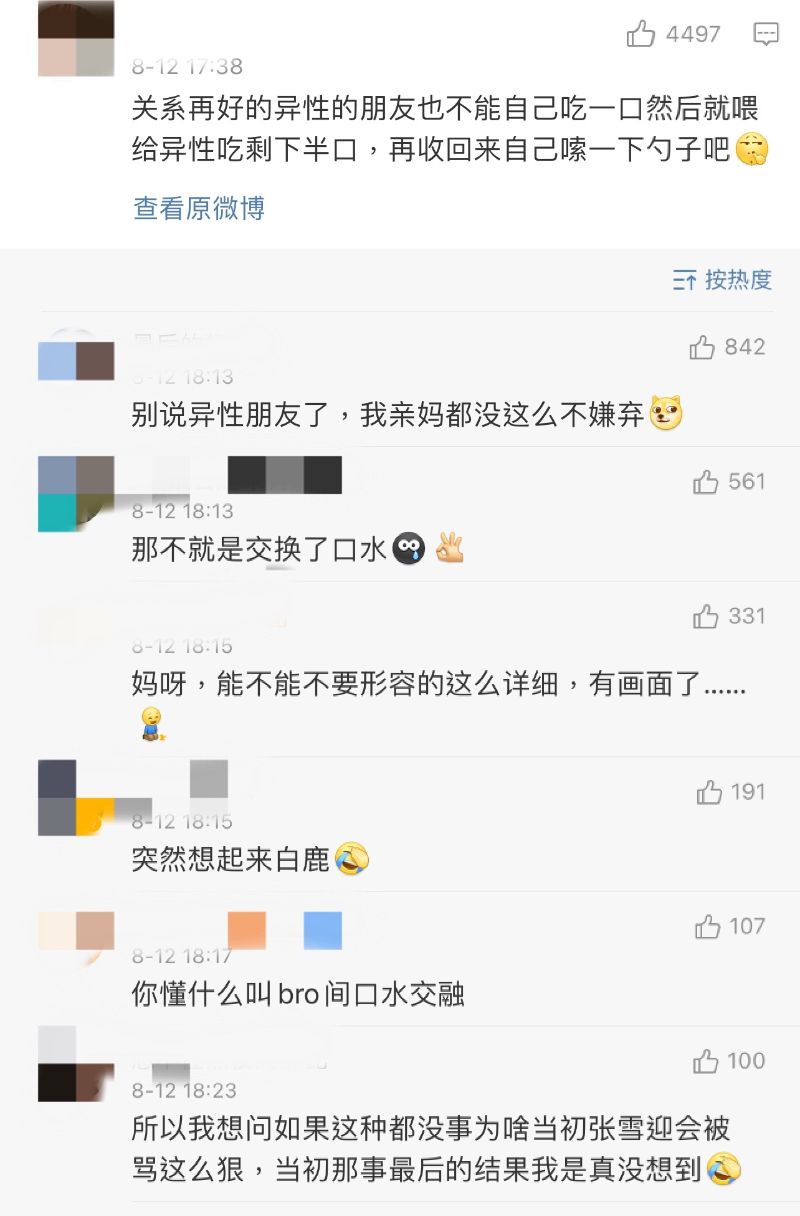This screenshot has width=800, height=1216.
Task: Like the reply mentioning 白鹿
Action: pyautogui.click(x=710, y=793)
